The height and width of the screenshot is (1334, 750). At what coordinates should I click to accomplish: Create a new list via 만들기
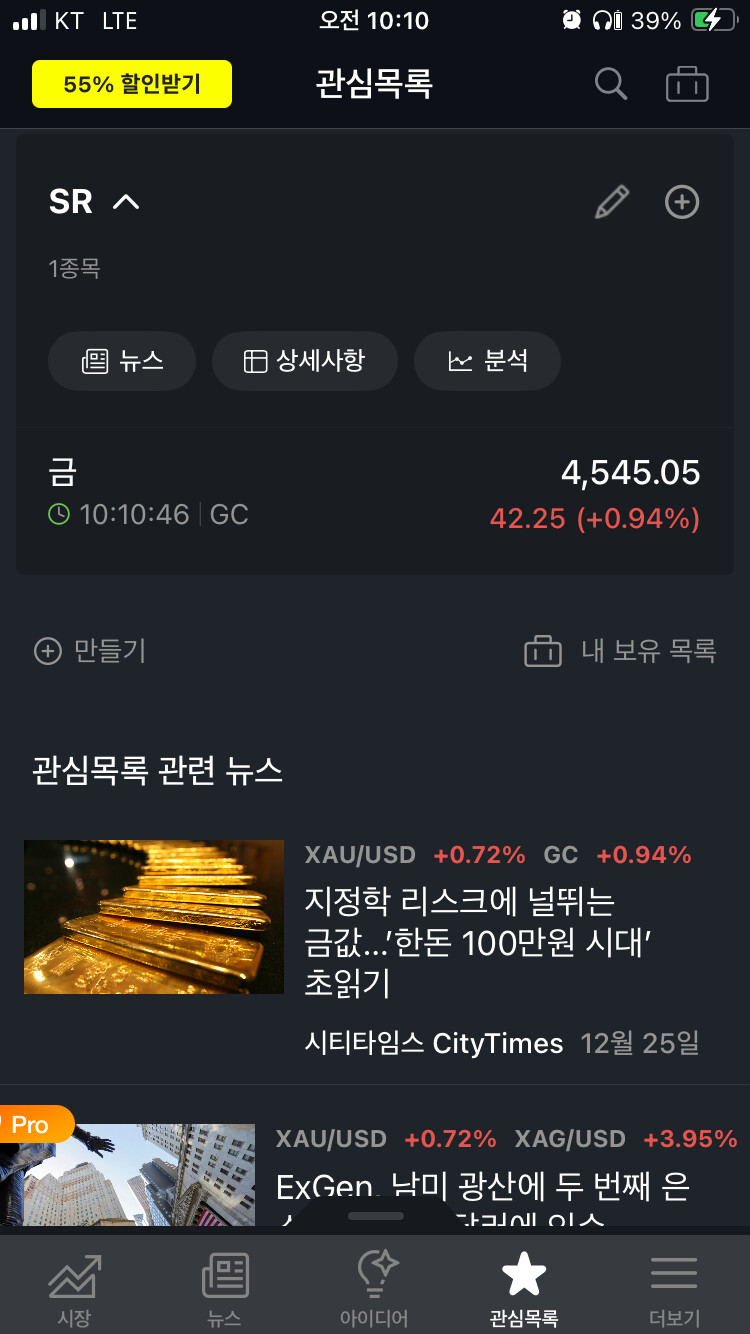(90, 651)
